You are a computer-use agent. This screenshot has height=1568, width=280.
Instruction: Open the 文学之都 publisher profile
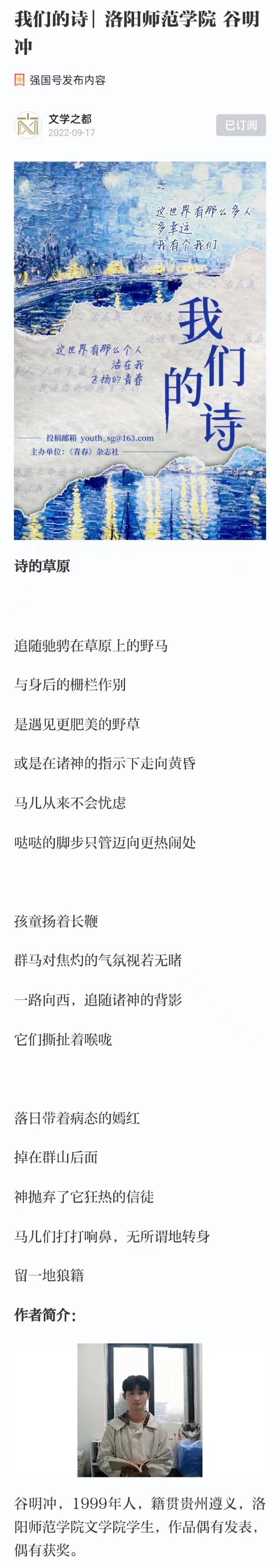[69, 119]
